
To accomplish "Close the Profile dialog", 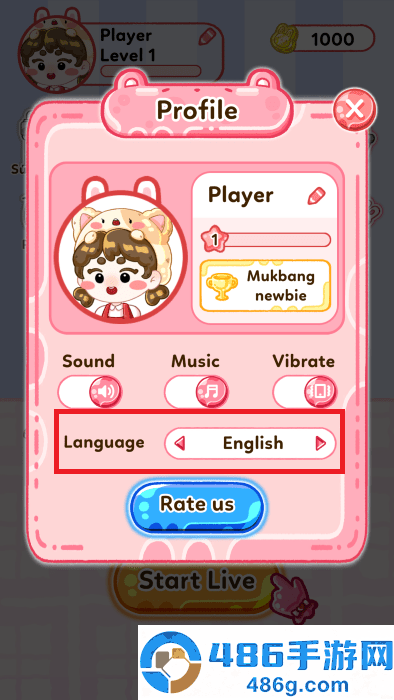I will 355,109.
